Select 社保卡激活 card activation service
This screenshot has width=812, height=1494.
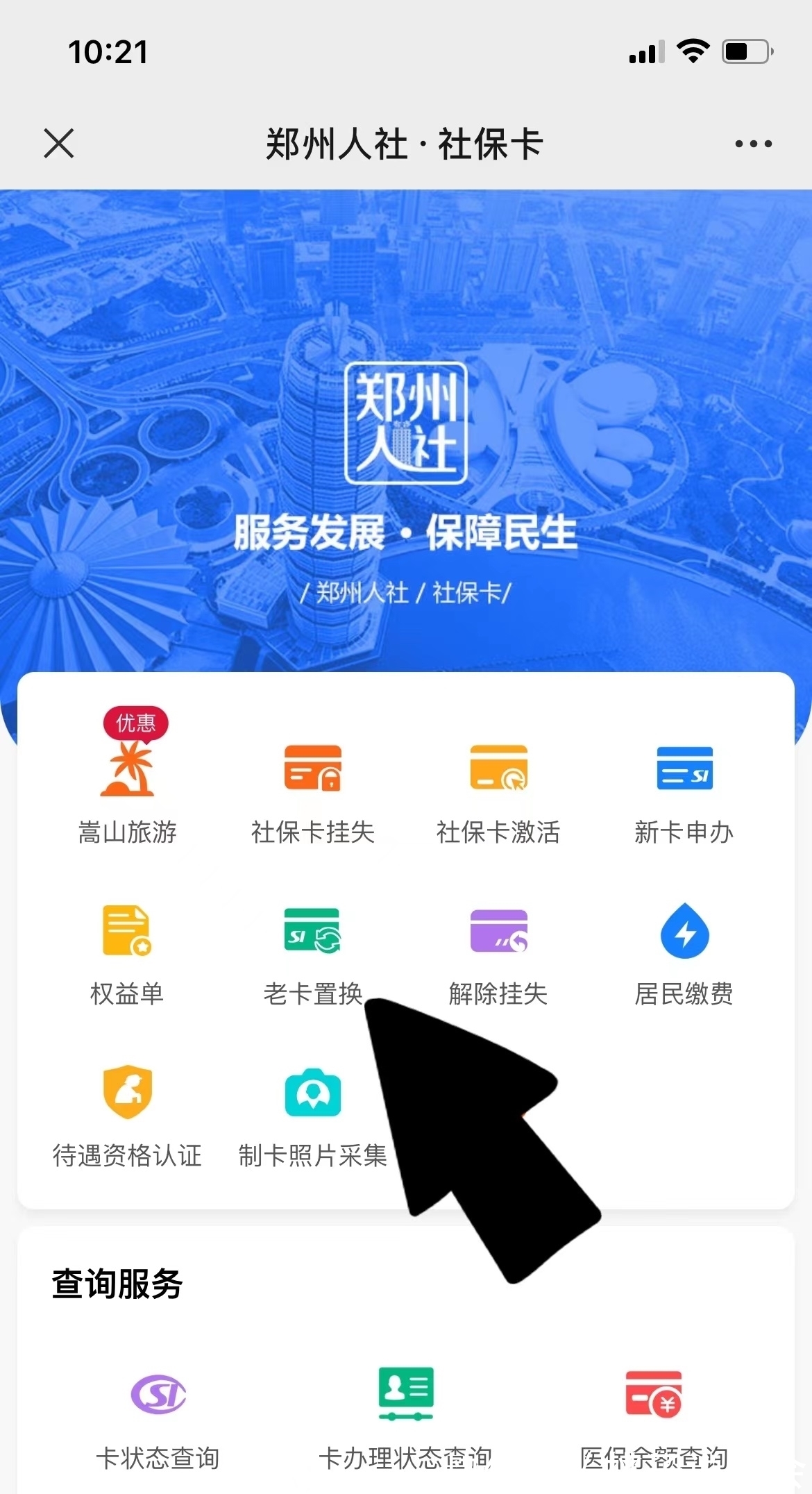pyautogui.click(x=499, y=791)
